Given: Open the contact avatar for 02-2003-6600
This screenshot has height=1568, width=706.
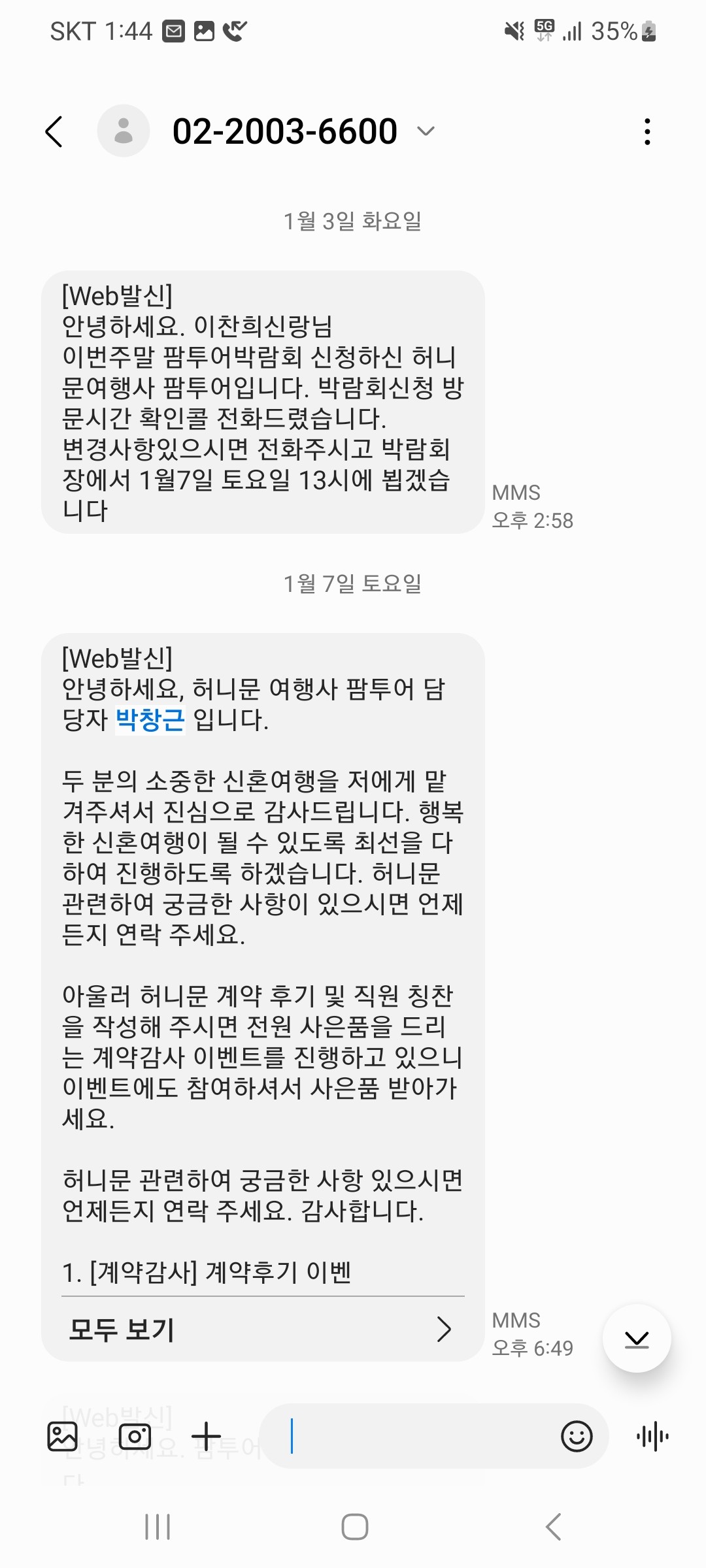Looking at the screenshot, I should click(124, 131).
